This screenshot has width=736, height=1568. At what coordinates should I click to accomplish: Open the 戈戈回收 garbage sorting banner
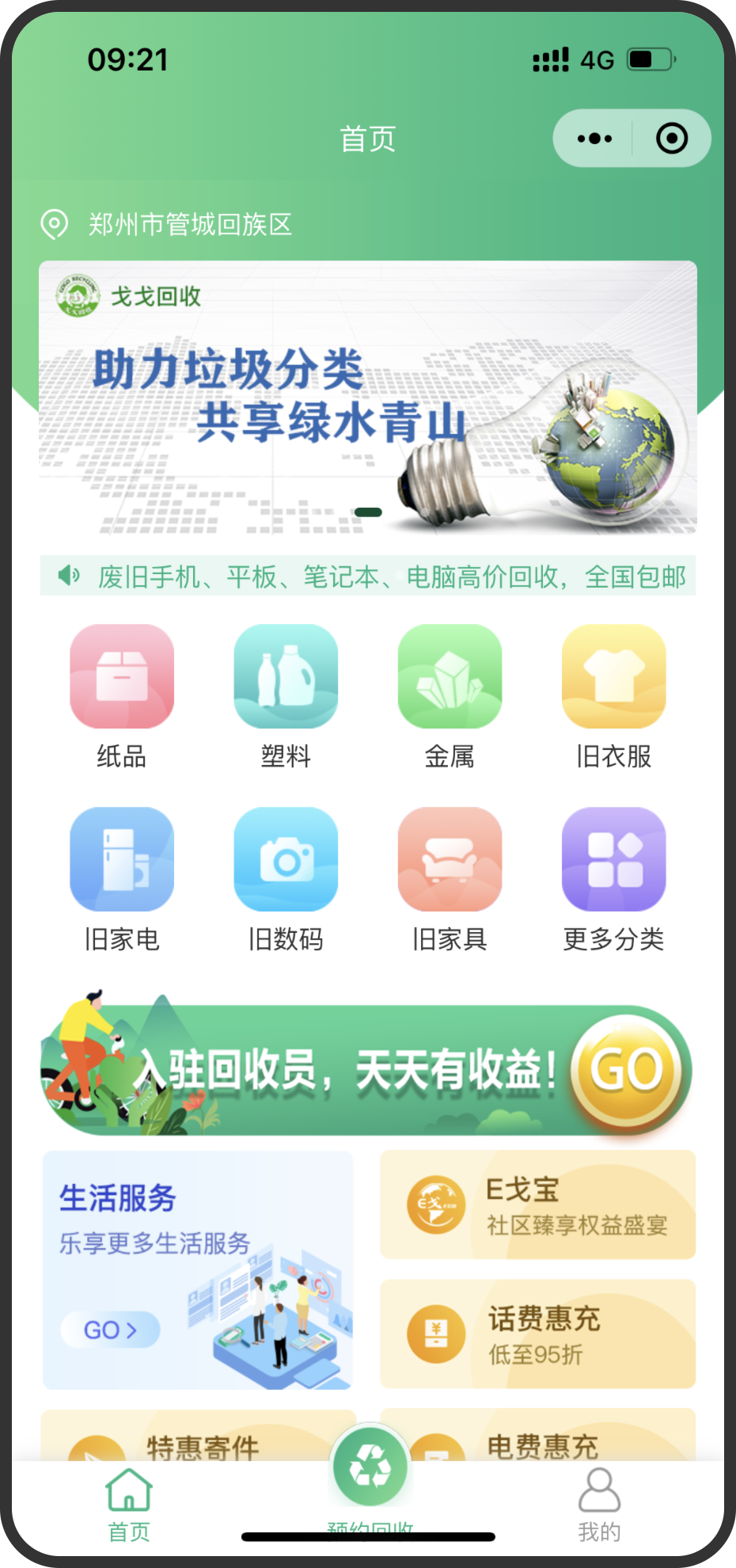(367, 396)
